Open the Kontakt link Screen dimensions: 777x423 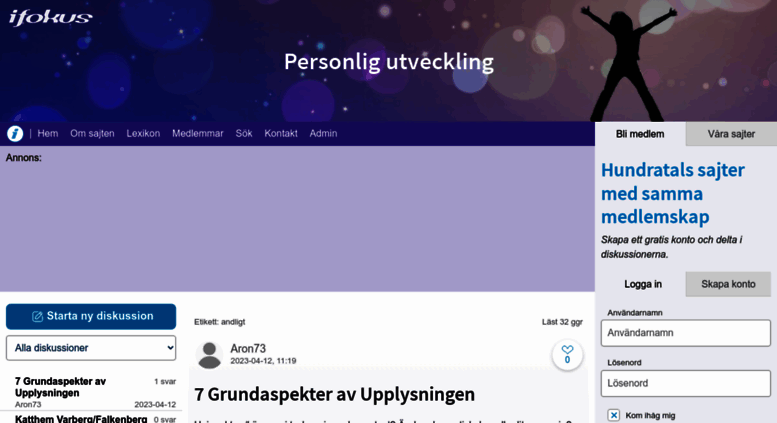coord(281,133)
